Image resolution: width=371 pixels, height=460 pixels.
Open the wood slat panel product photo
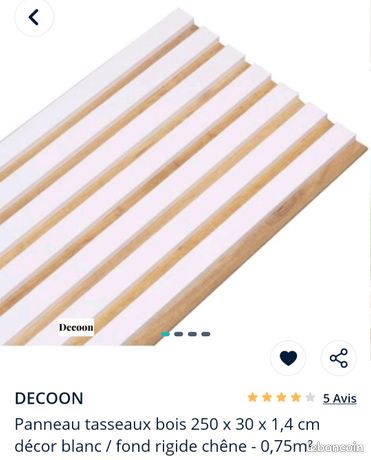pos(183,173)
